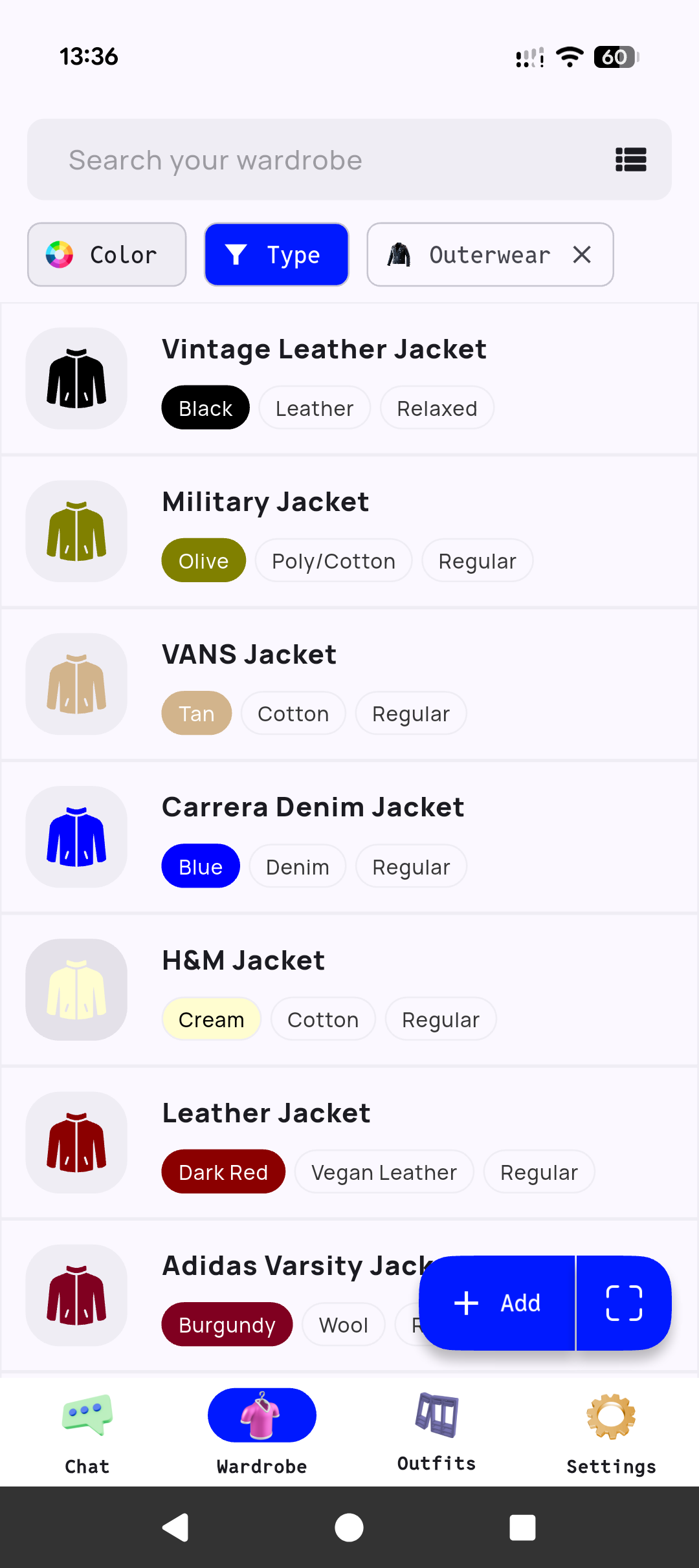Tap the Add button

click(x=497, y=1303)
